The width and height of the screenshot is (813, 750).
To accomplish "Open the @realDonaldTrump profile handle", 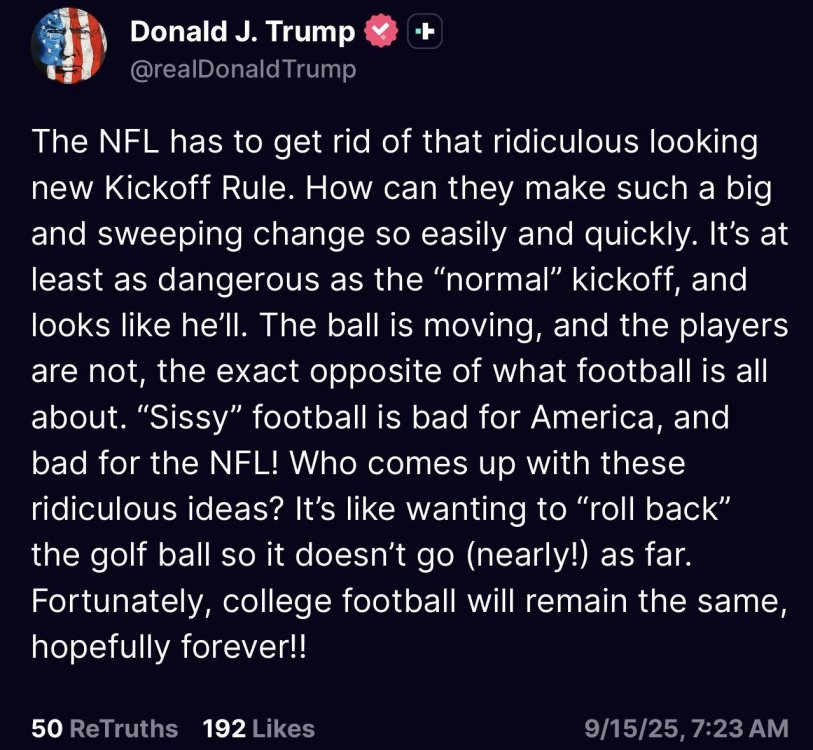I will tap(243, 70).
